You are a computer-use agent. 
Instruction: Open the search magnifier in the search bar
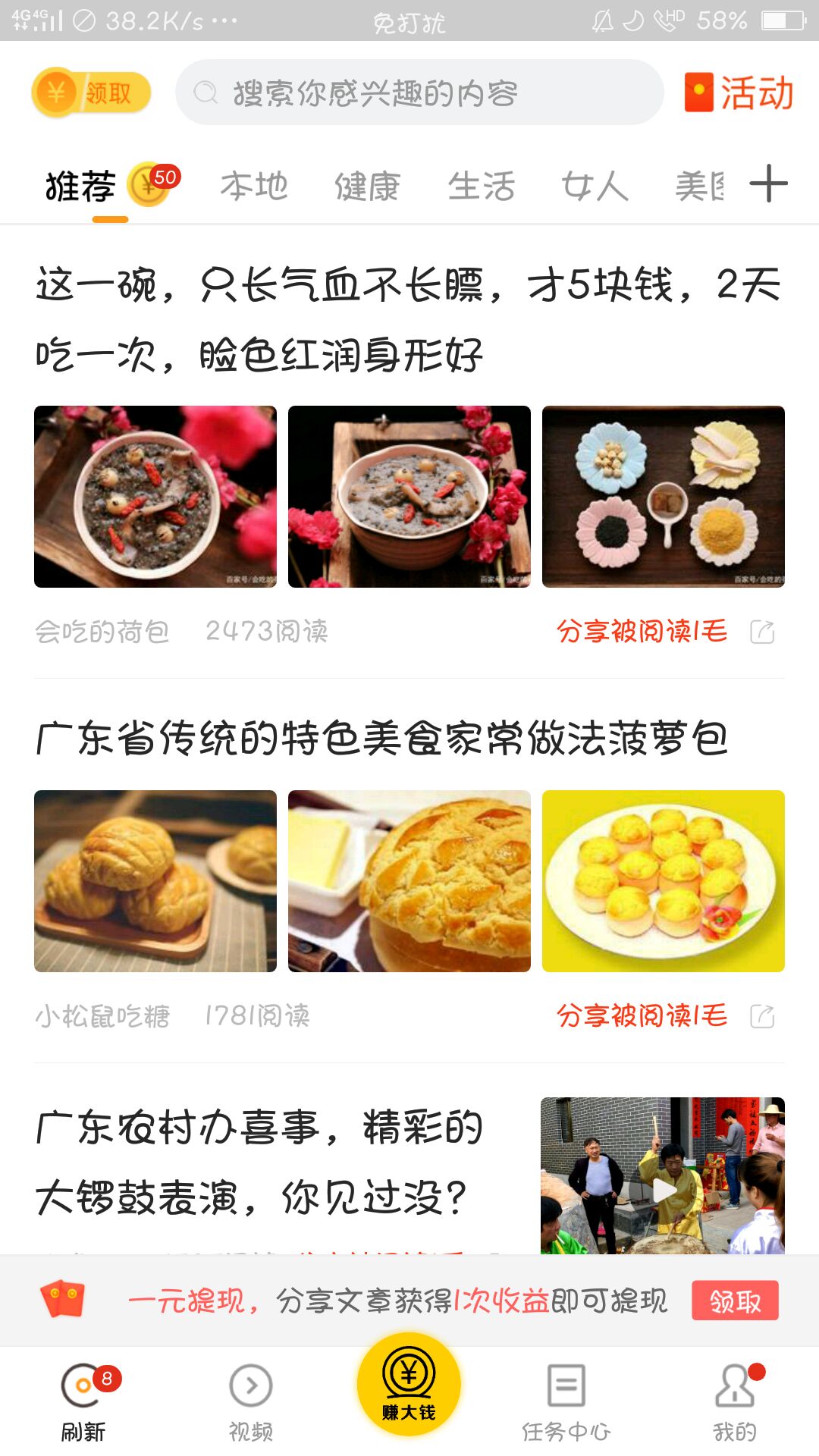[x=205, y=93]
